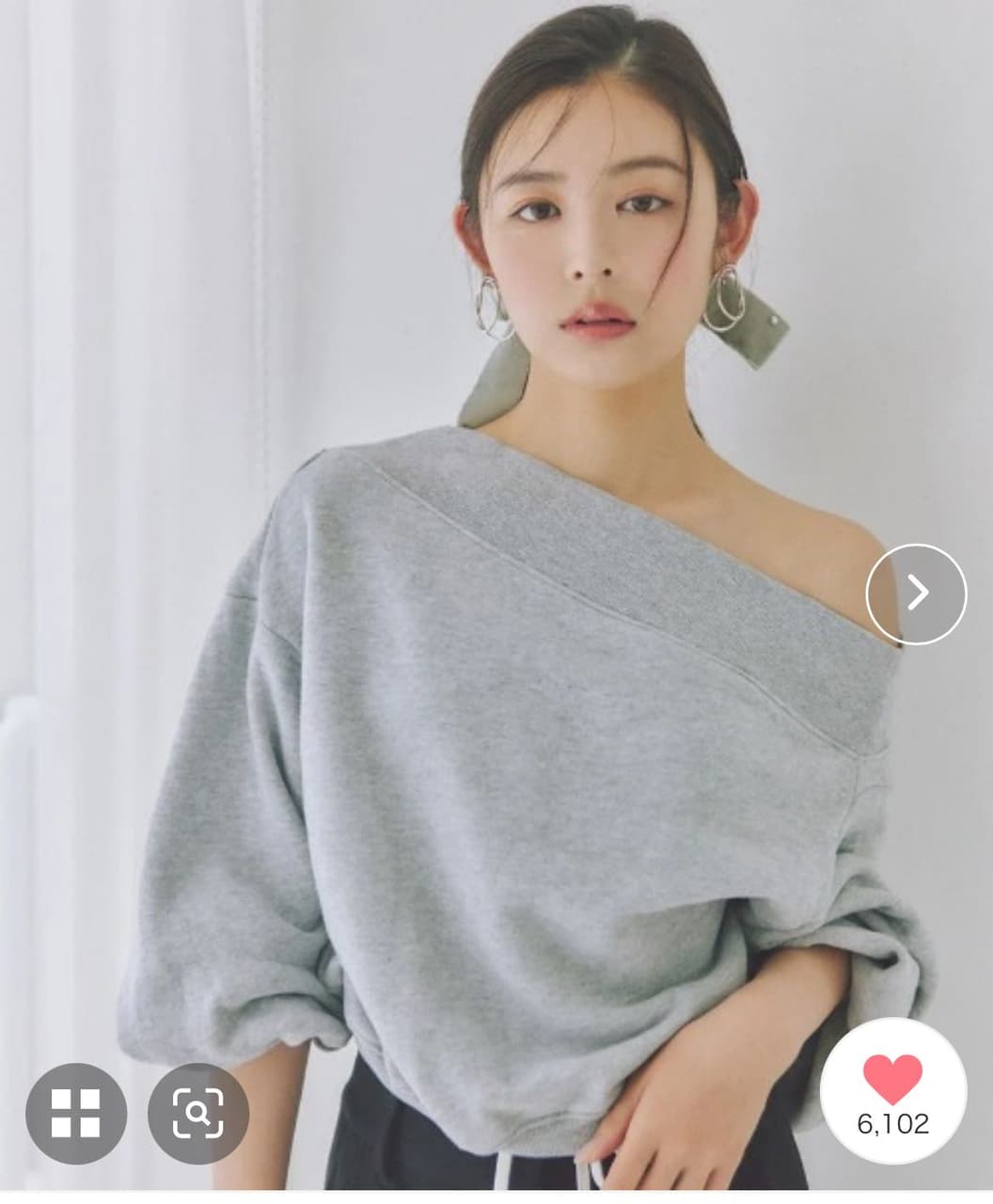Go to the next product image

pyautogui.click(x=916, y=594)
